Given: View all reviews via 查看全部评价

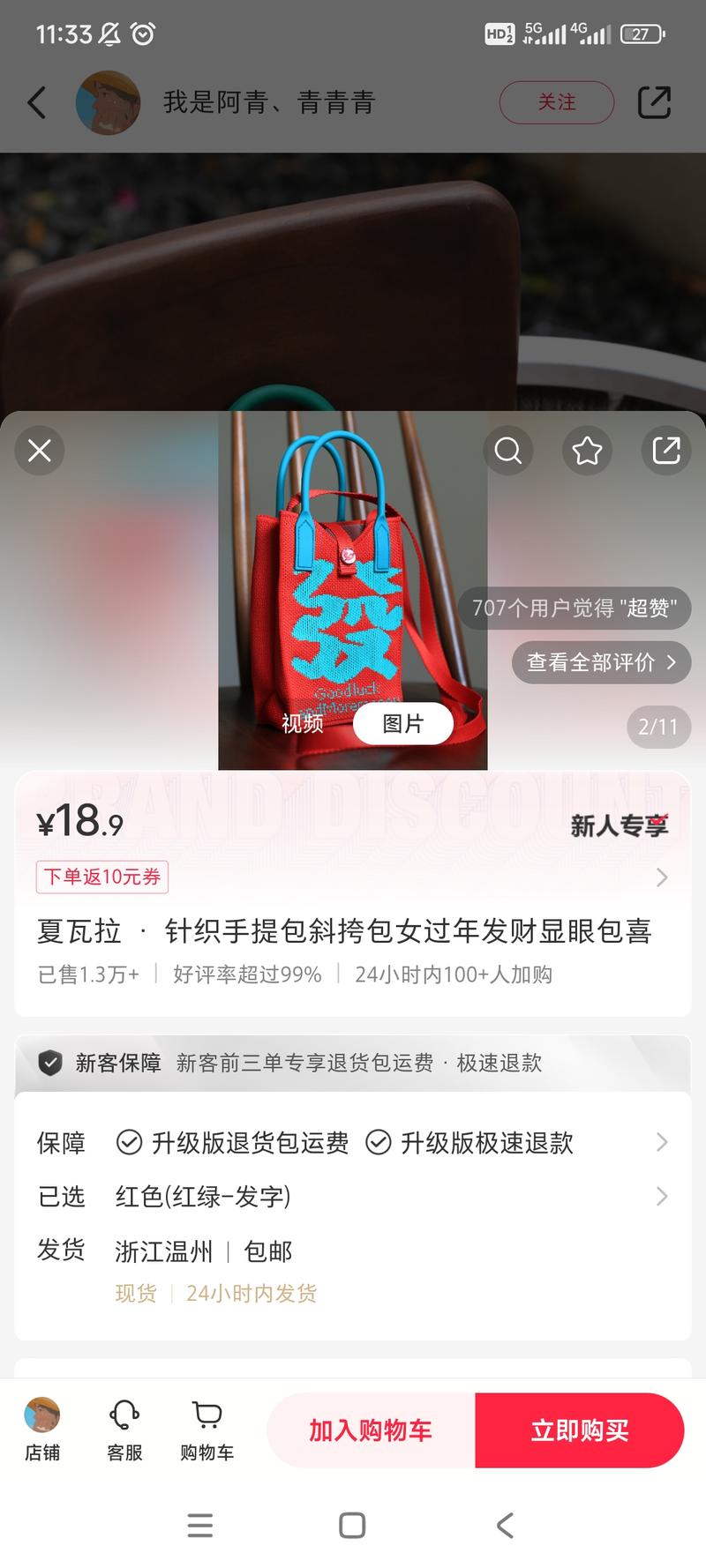Looking at the screenshot, I should [x=602, y=662].
